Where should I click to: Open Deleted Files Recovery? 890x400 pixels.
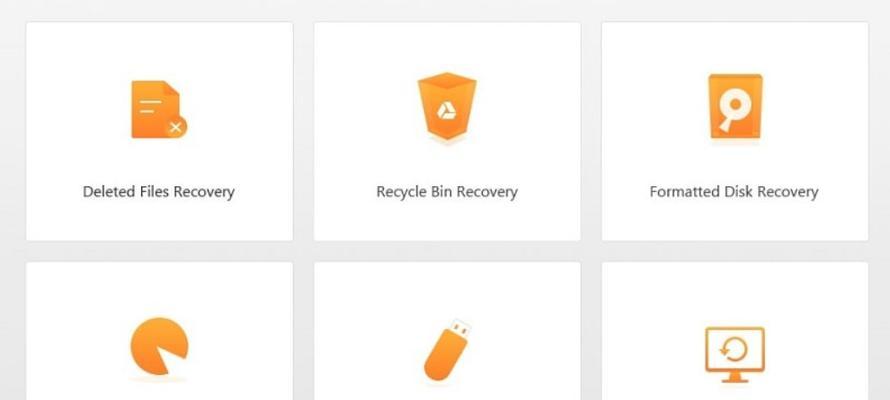click(159, 131)
